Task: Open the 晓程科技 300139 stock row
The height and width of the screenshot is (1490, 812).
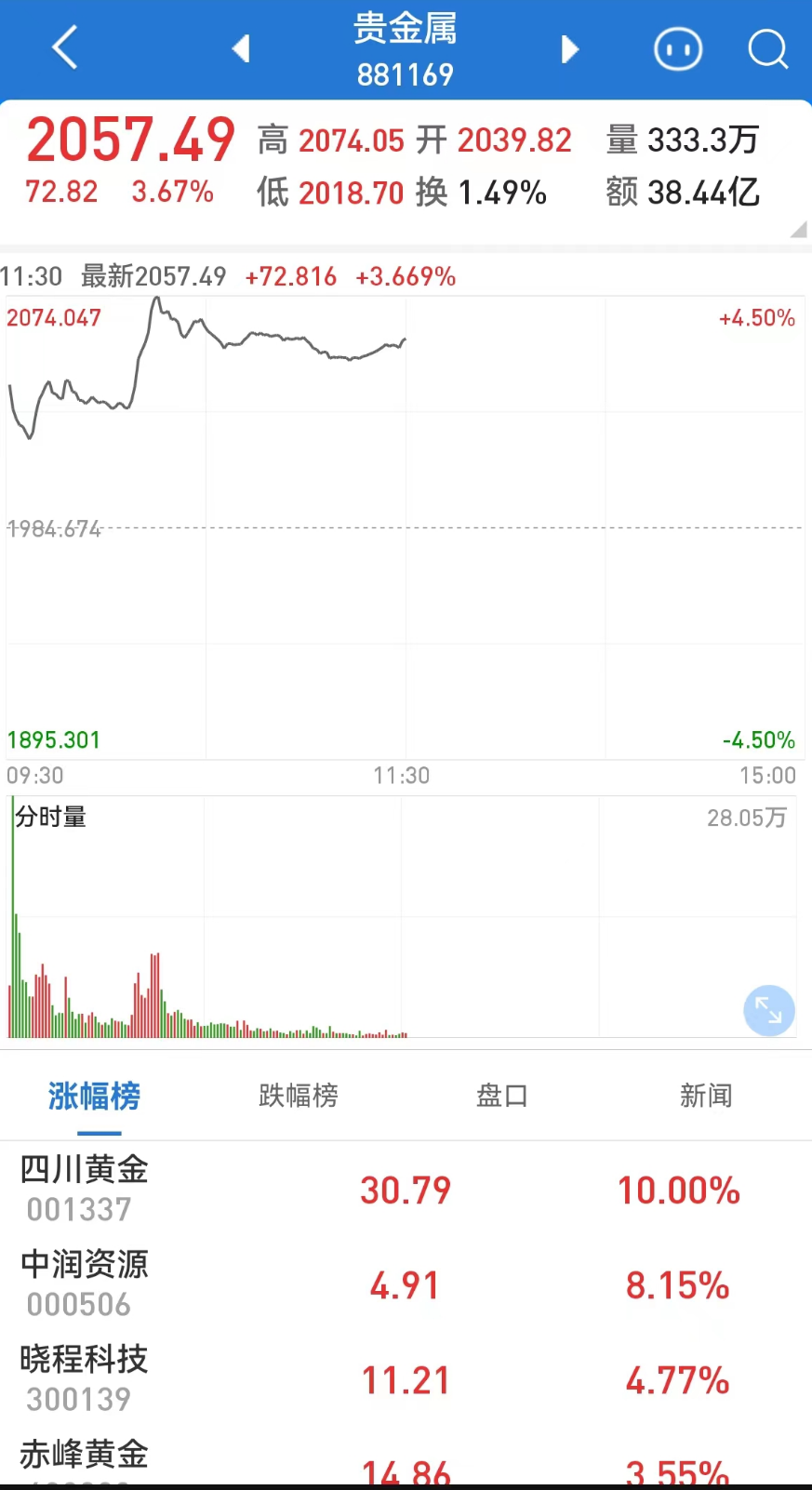Action: 406,1379
